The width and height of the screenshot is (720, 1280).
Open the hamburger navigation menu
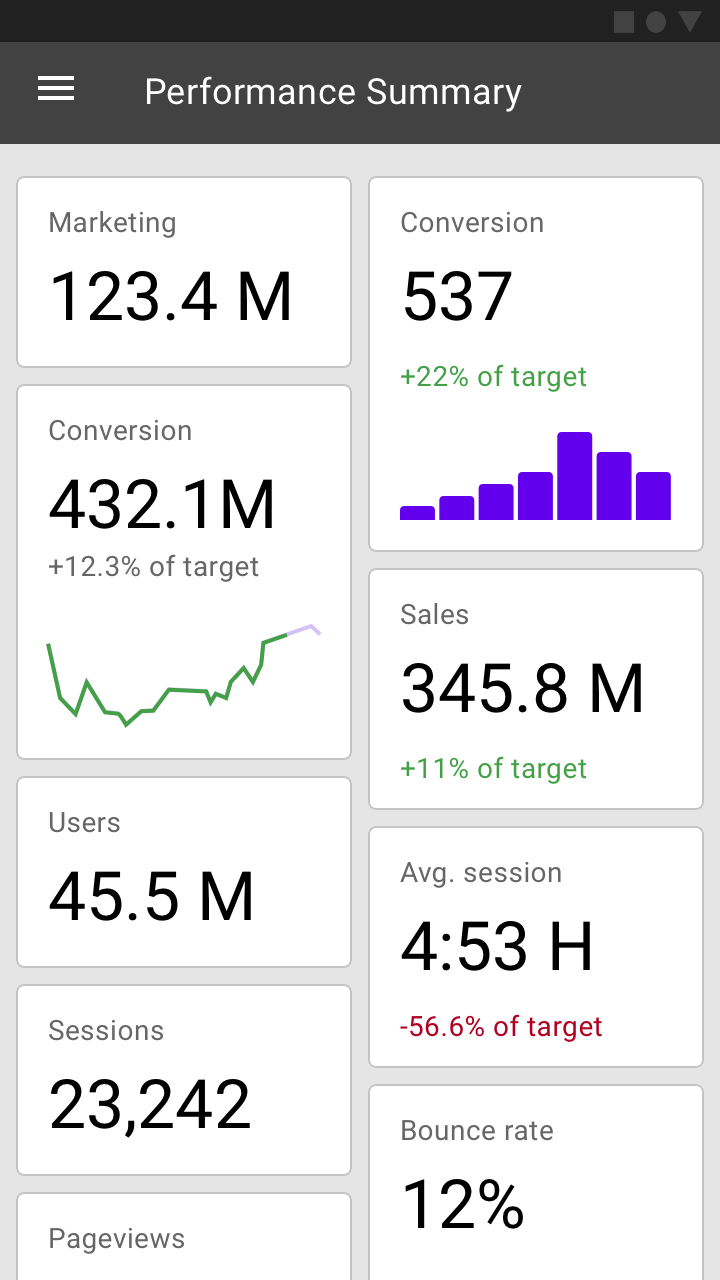56,90
